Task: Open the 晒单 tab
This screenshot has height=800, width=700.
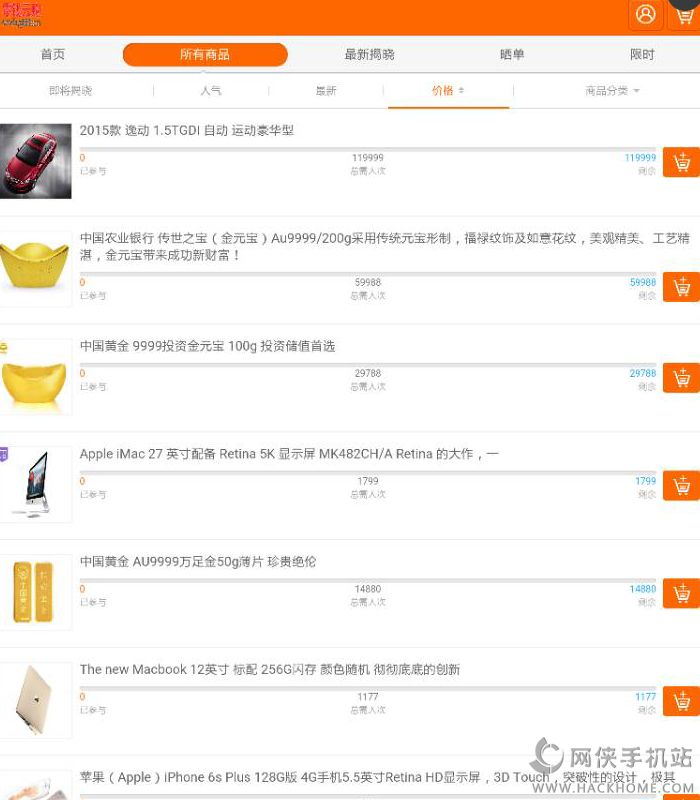Action: [512, 54]
